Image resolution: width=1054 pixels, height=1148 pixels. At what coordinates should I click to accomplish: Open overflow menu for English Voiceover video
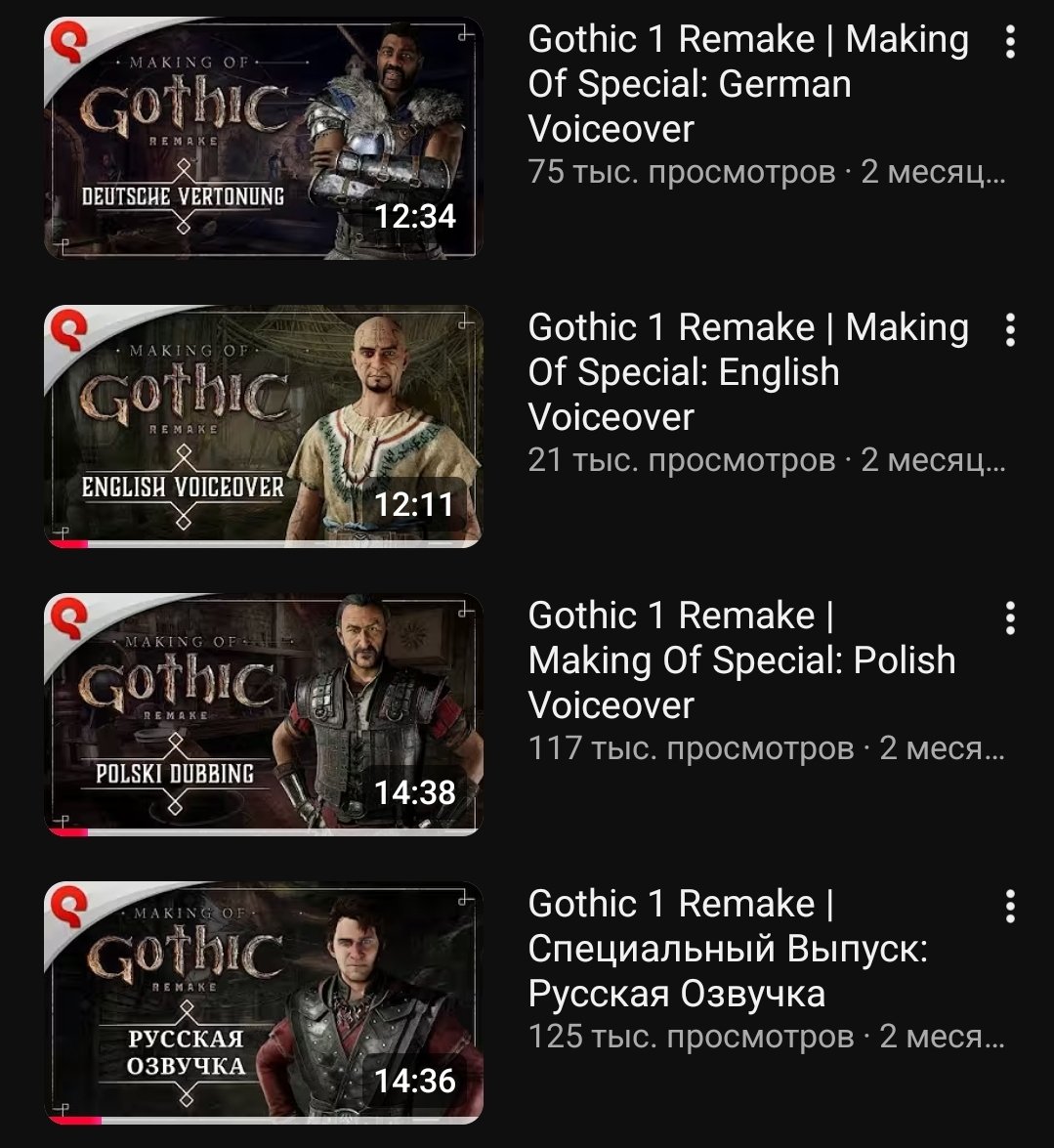click(1010, 330)
